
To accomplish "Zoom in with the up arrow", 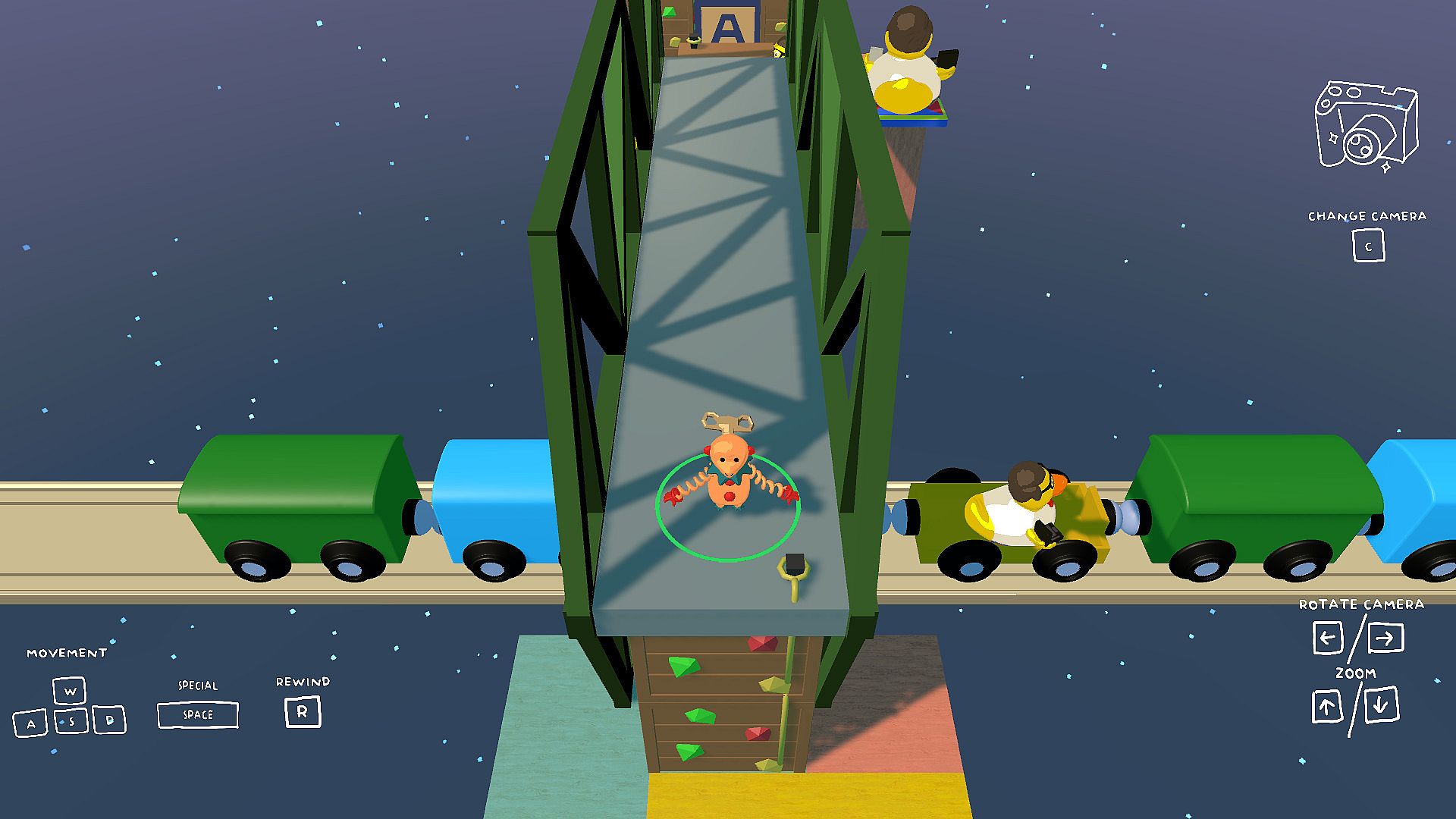I will 1327,707.
